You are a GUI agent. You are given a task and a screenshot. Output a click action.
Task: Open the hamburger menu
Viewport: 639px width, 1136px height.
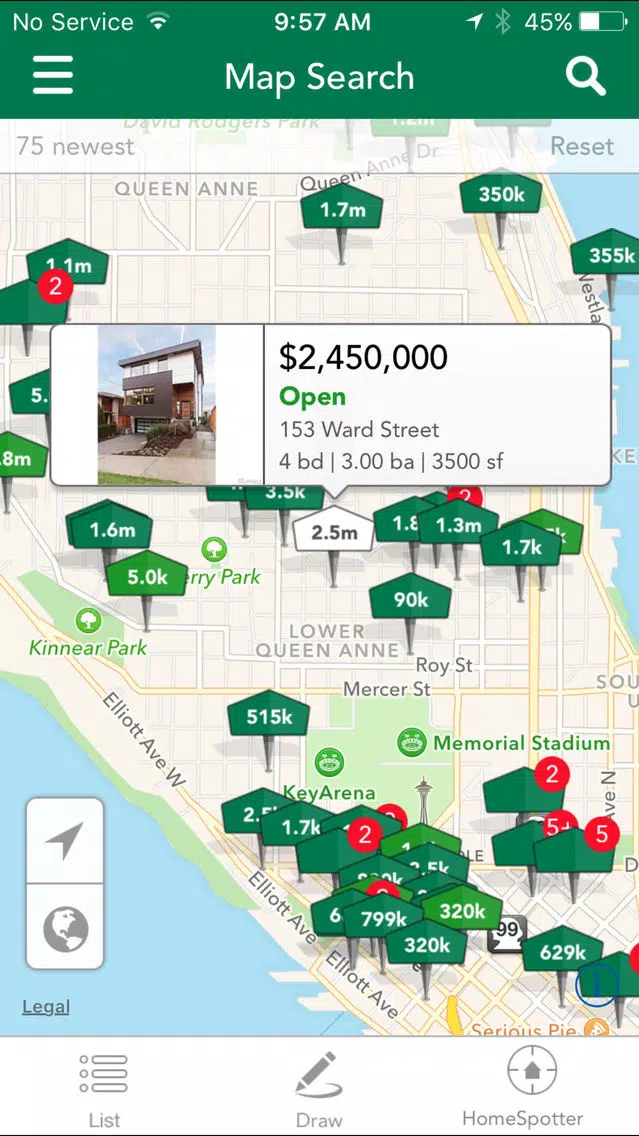click(x=53, y=75)
